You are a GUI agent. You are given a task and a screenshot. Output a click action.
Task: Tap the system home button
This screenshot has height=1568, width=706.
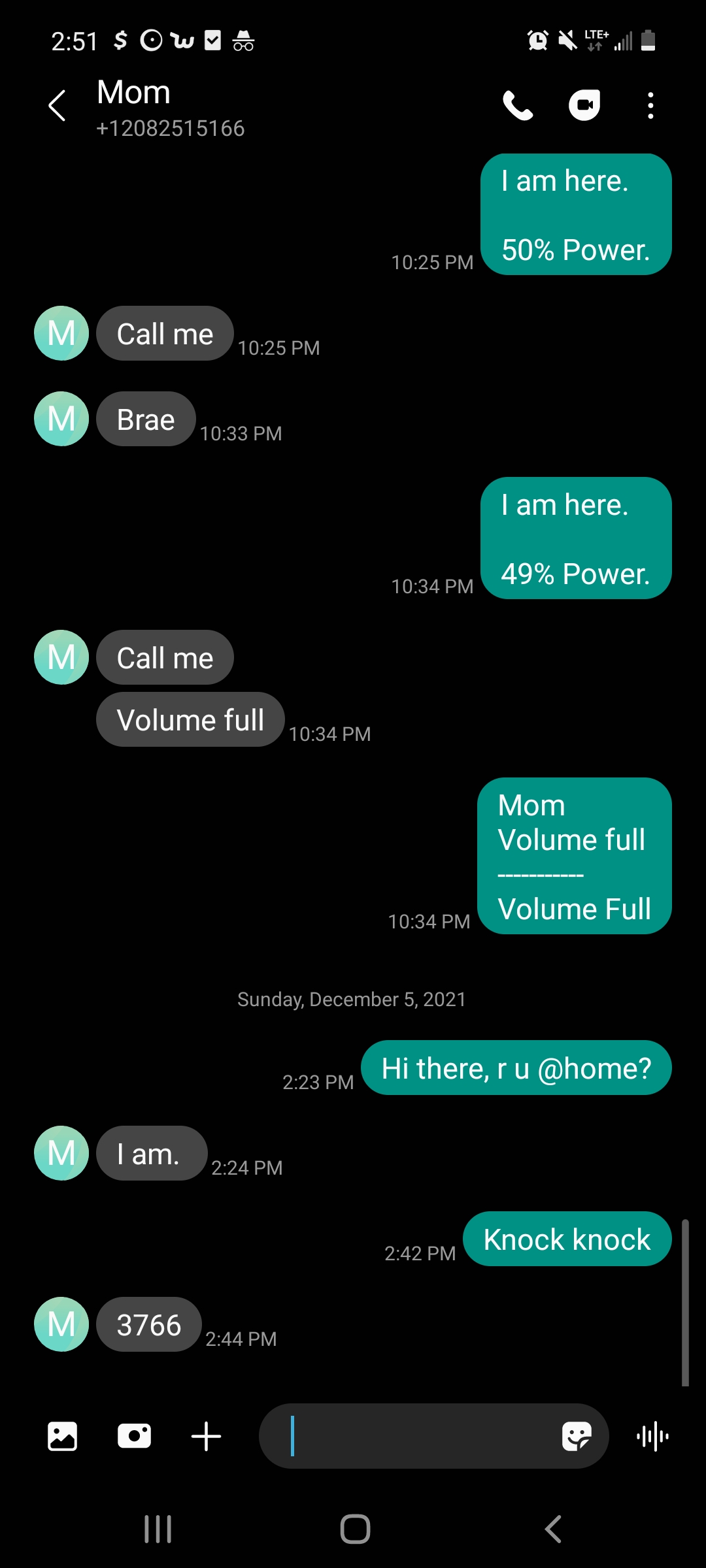point(355,1529)
